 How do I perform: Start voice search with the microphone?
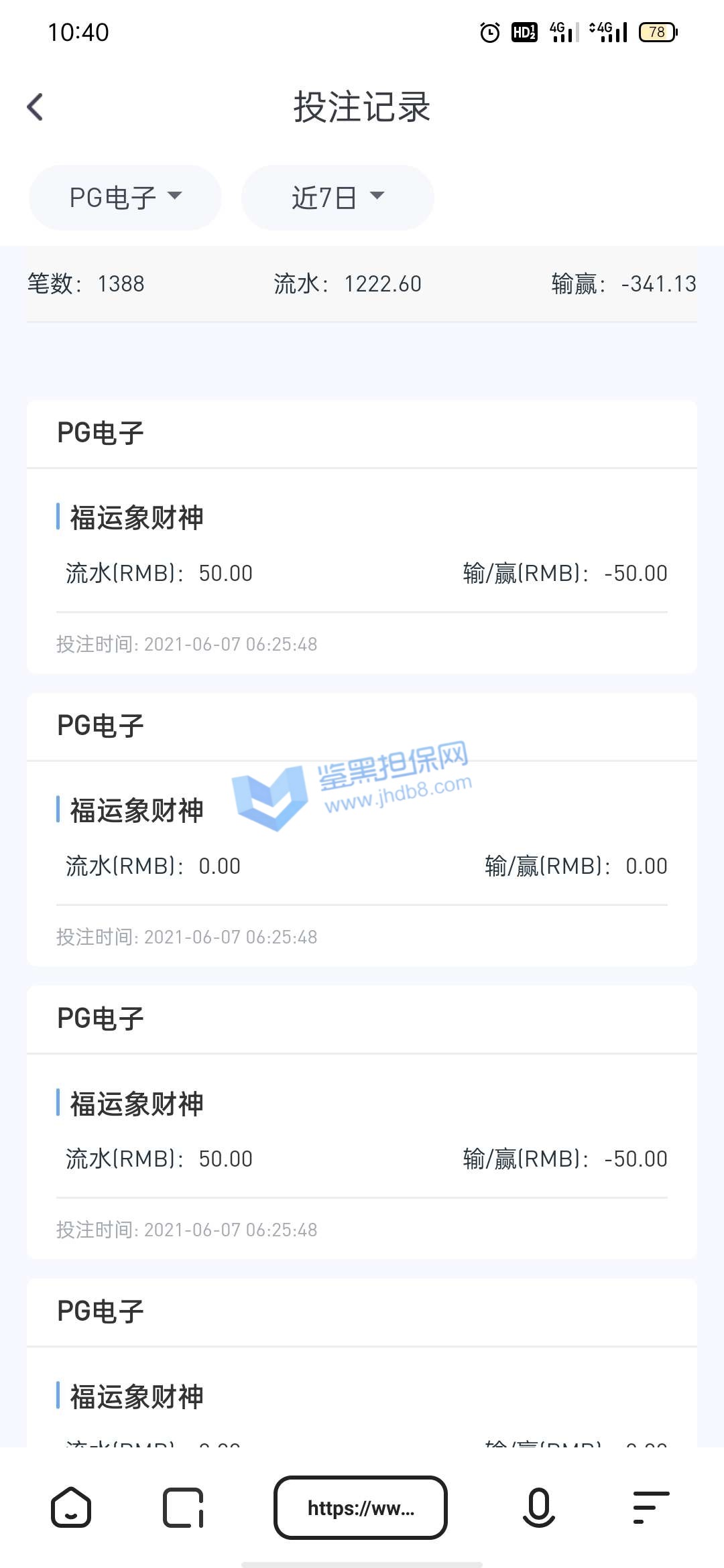coord(538,1508)
